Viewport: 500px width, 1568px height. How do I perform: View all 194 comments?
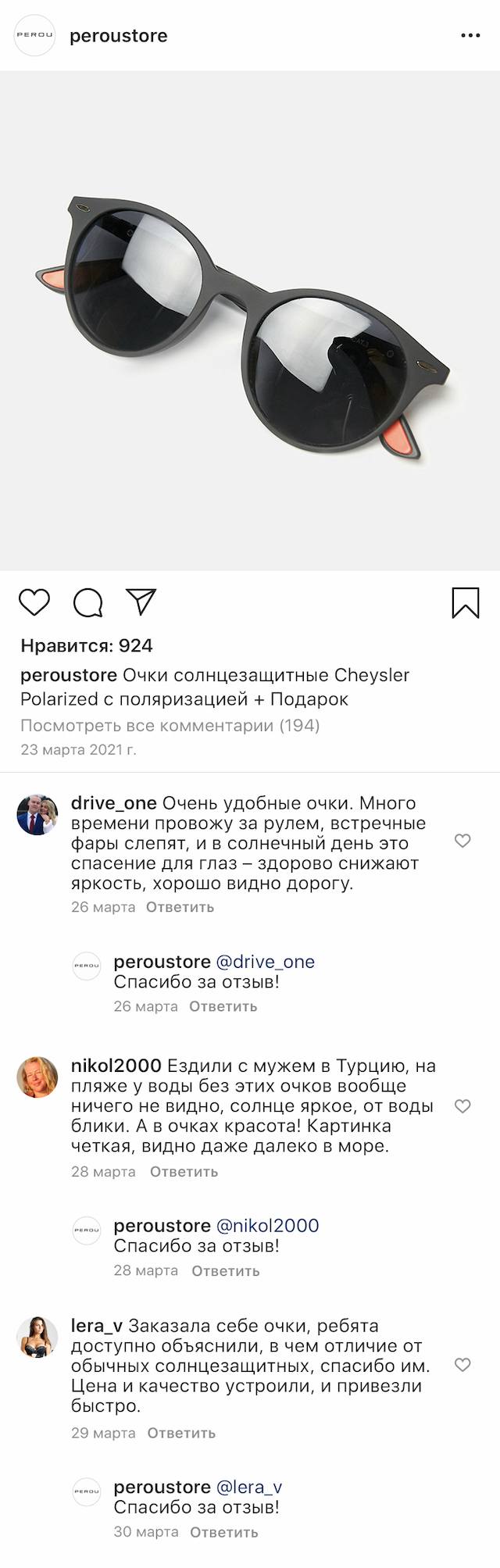pos(170,725)
